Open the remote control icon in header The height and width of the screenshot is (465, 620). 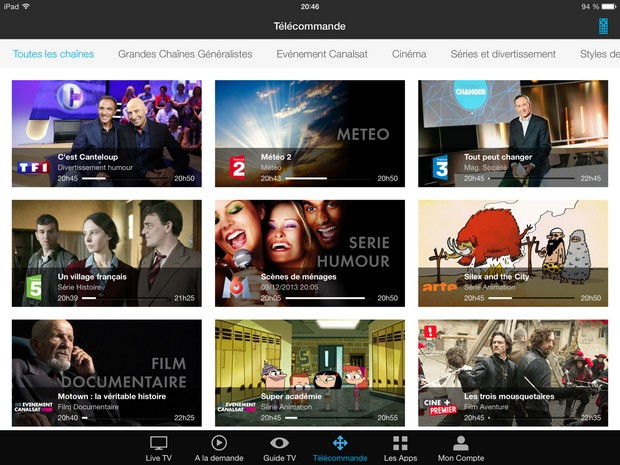603,26
